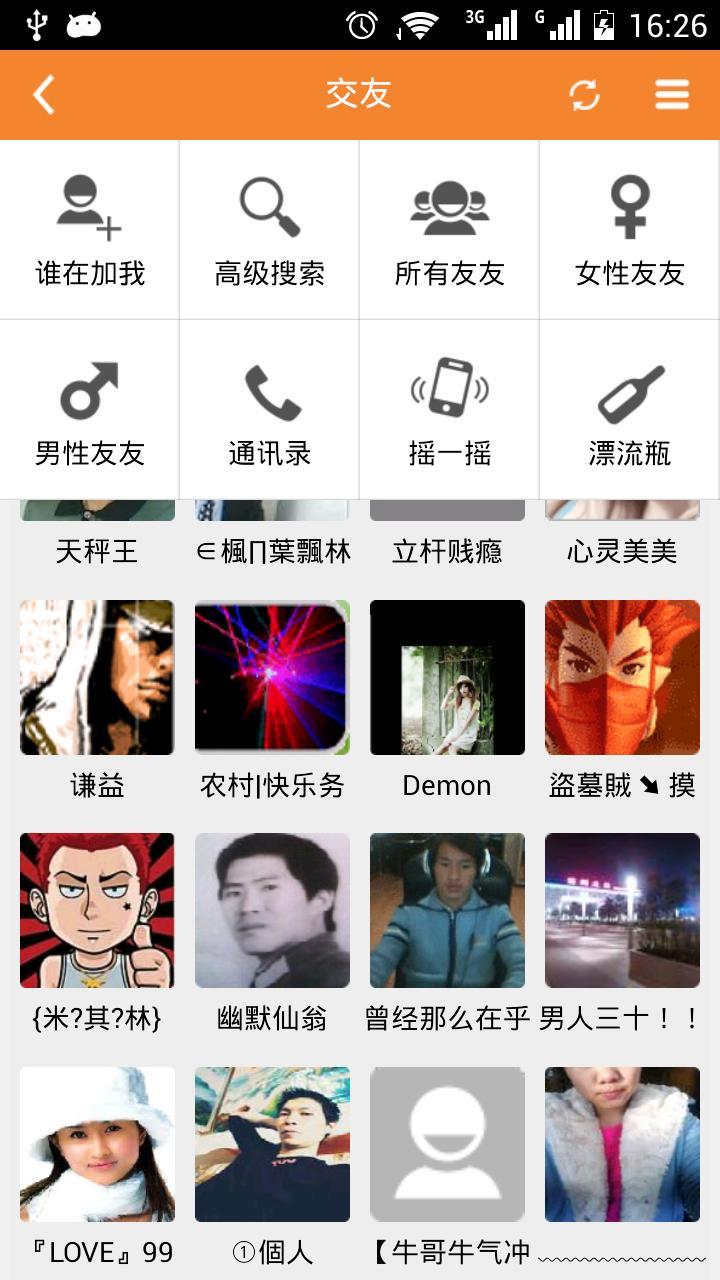This screenshot has height=1280, width=720.
Task: Open 谁在加我 to see who added me
Action: pyautogui.click(x=90, y=230)
